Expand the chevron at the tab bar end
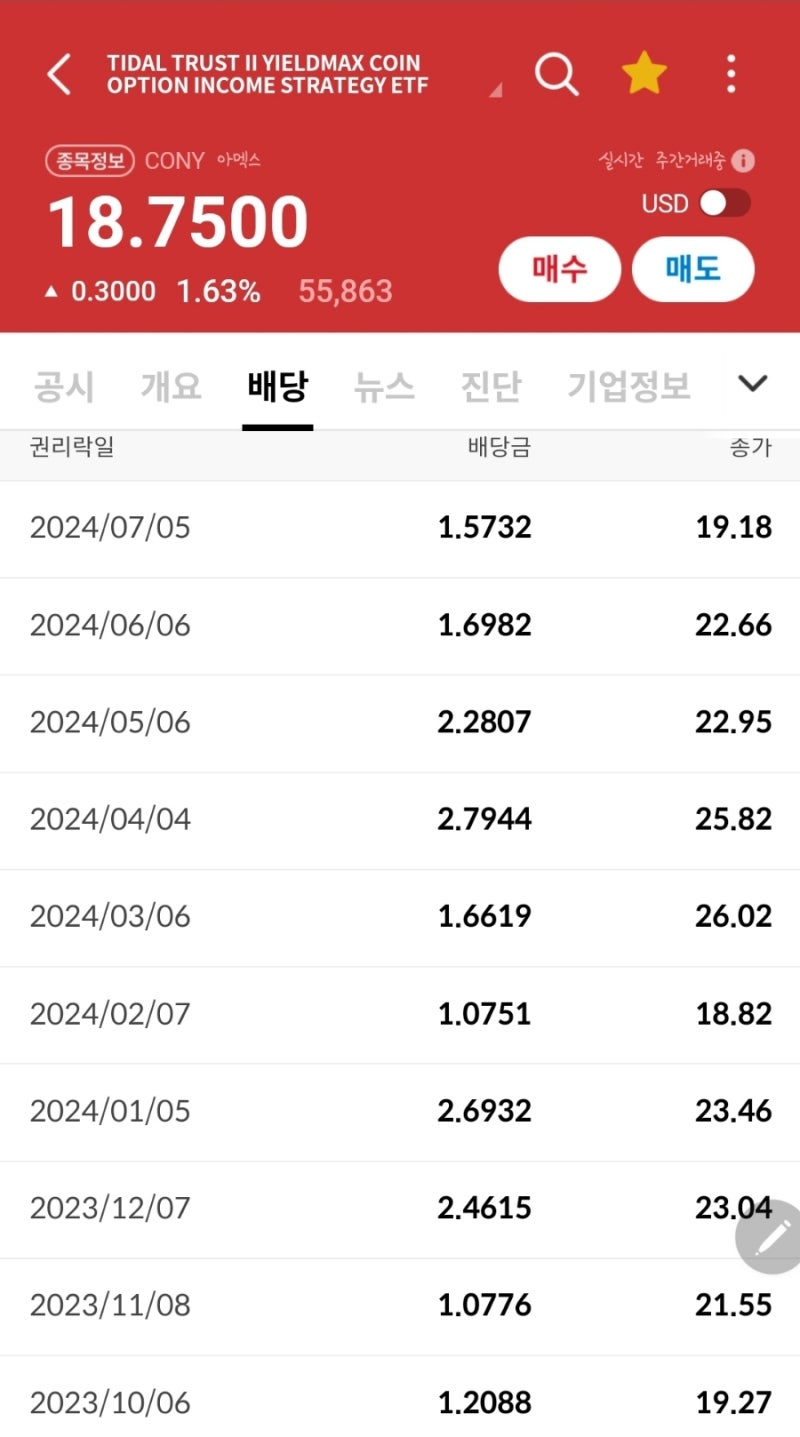The width and height of the screenshot is (800, 1437). pos(752,383)
